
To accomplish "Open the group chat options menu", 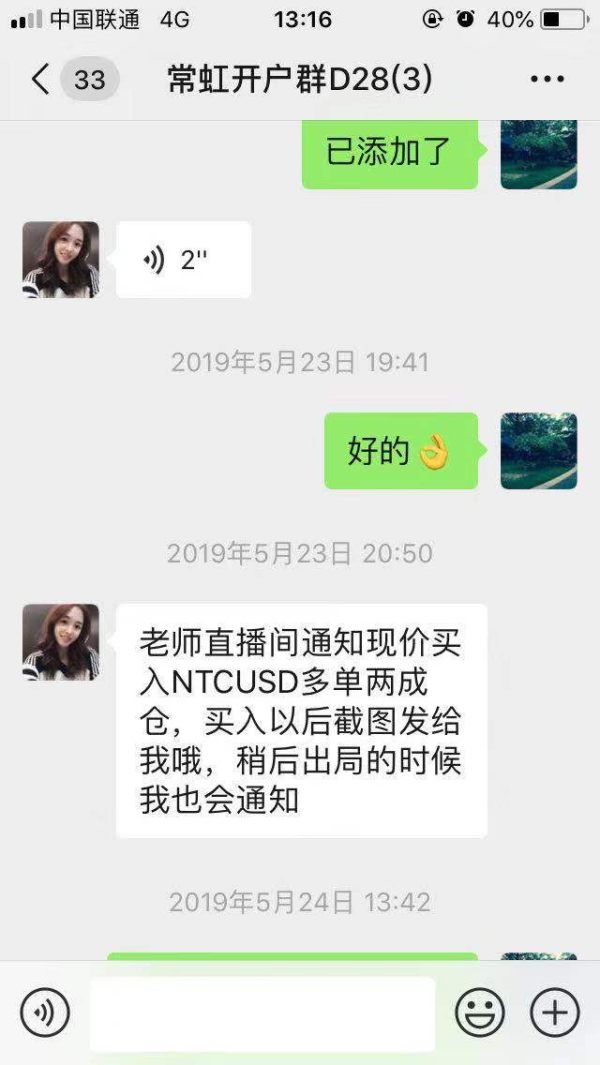I will (x=547, y=80).
